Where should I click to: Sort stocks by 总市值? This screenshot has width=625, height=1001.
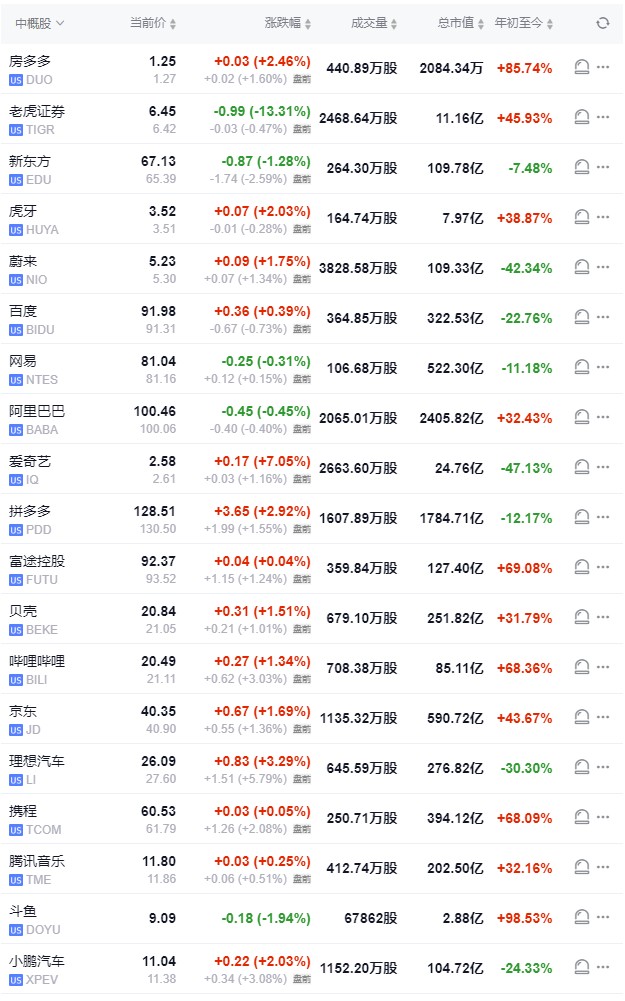pyautogui.click(x=461, y=23)
